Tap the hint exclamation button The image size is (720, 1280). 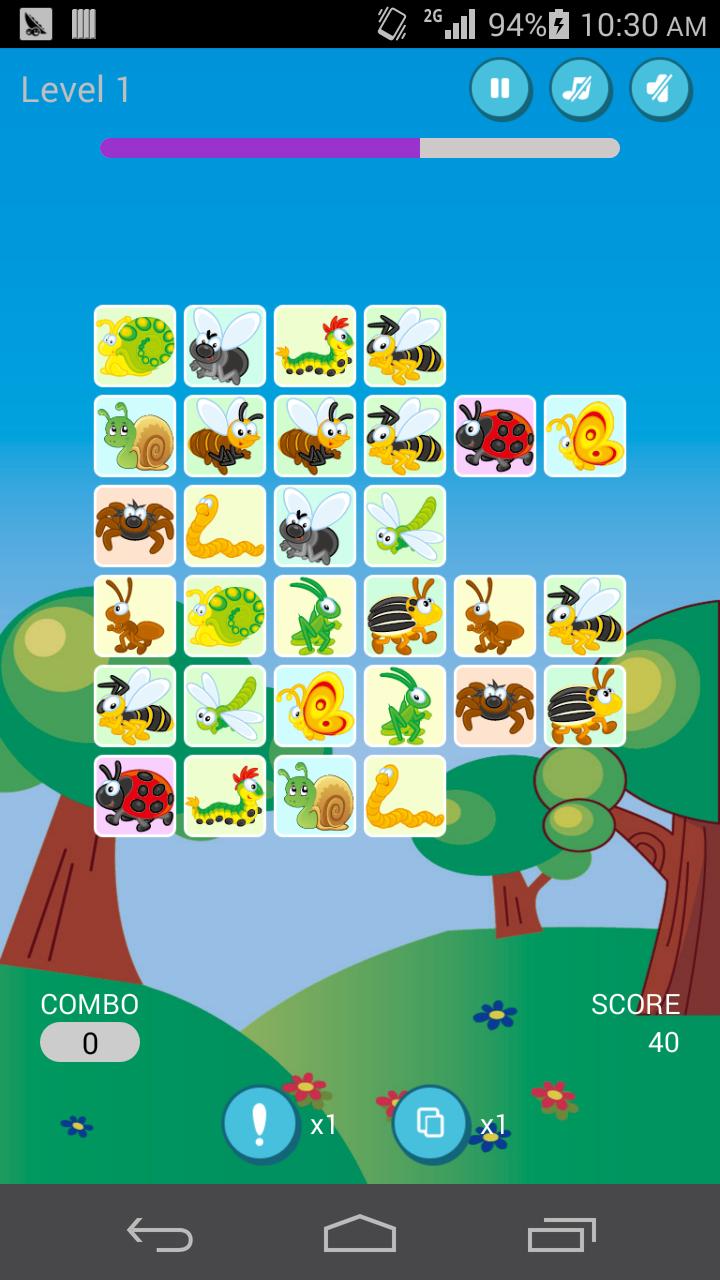point(260,1122)
